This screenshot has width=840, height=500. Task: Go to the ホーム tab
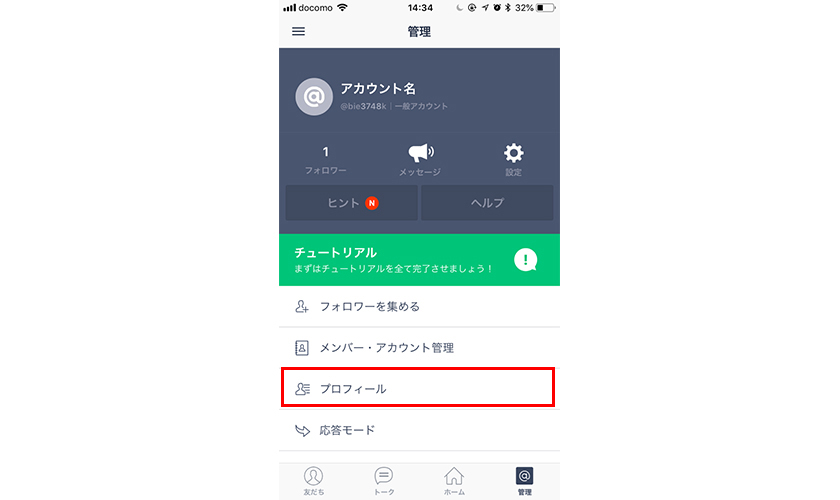pyautogui.click(x=454, y=480)
